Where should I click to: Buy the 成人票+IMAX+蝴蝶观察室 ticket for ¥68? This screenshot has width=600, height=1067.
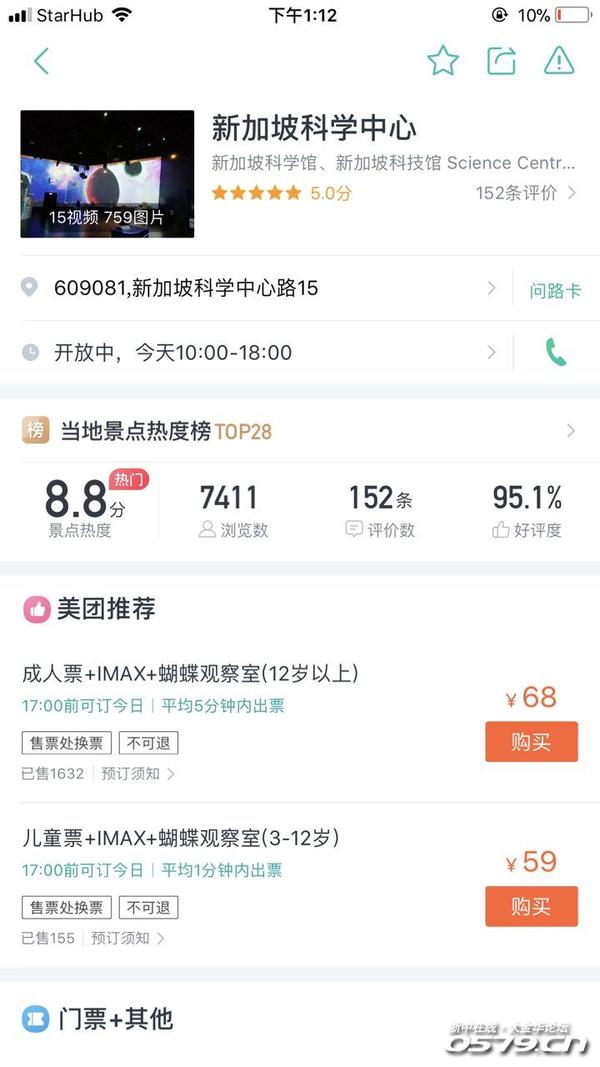(x=531, y=743)
